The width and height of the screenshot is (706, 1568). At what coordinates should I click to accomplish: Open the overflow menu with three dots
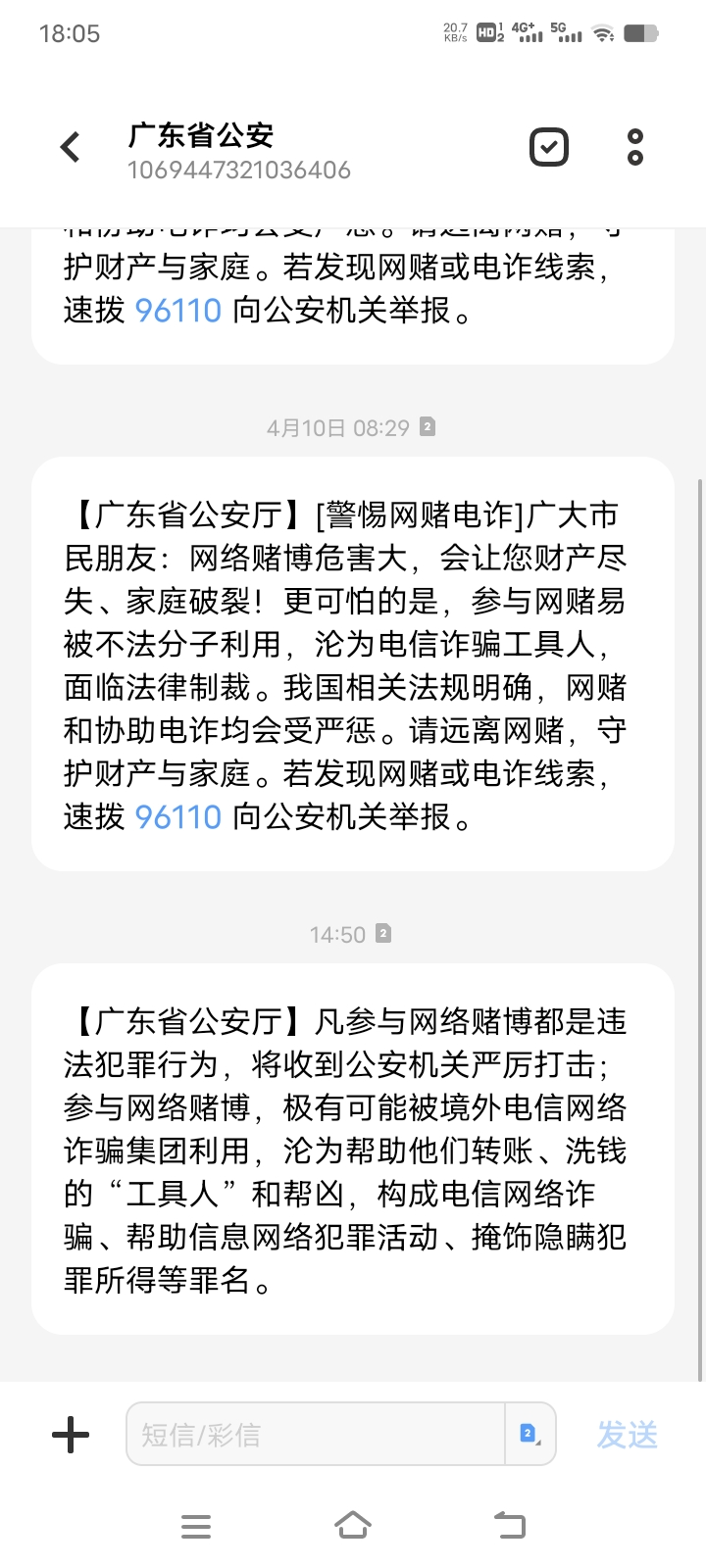(x=634, y=145)
